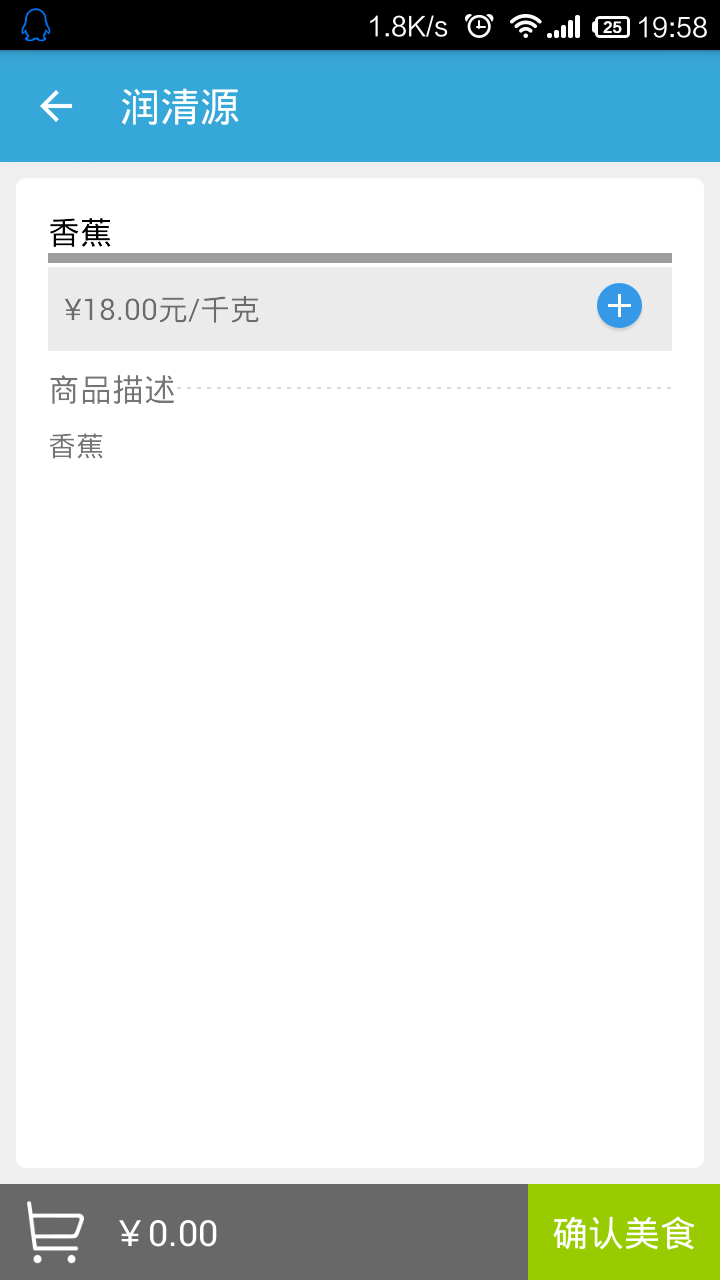Tap the ¥0.00 cart total
This screenshot has width=720, height=1280.
(x=168, y=1232)
